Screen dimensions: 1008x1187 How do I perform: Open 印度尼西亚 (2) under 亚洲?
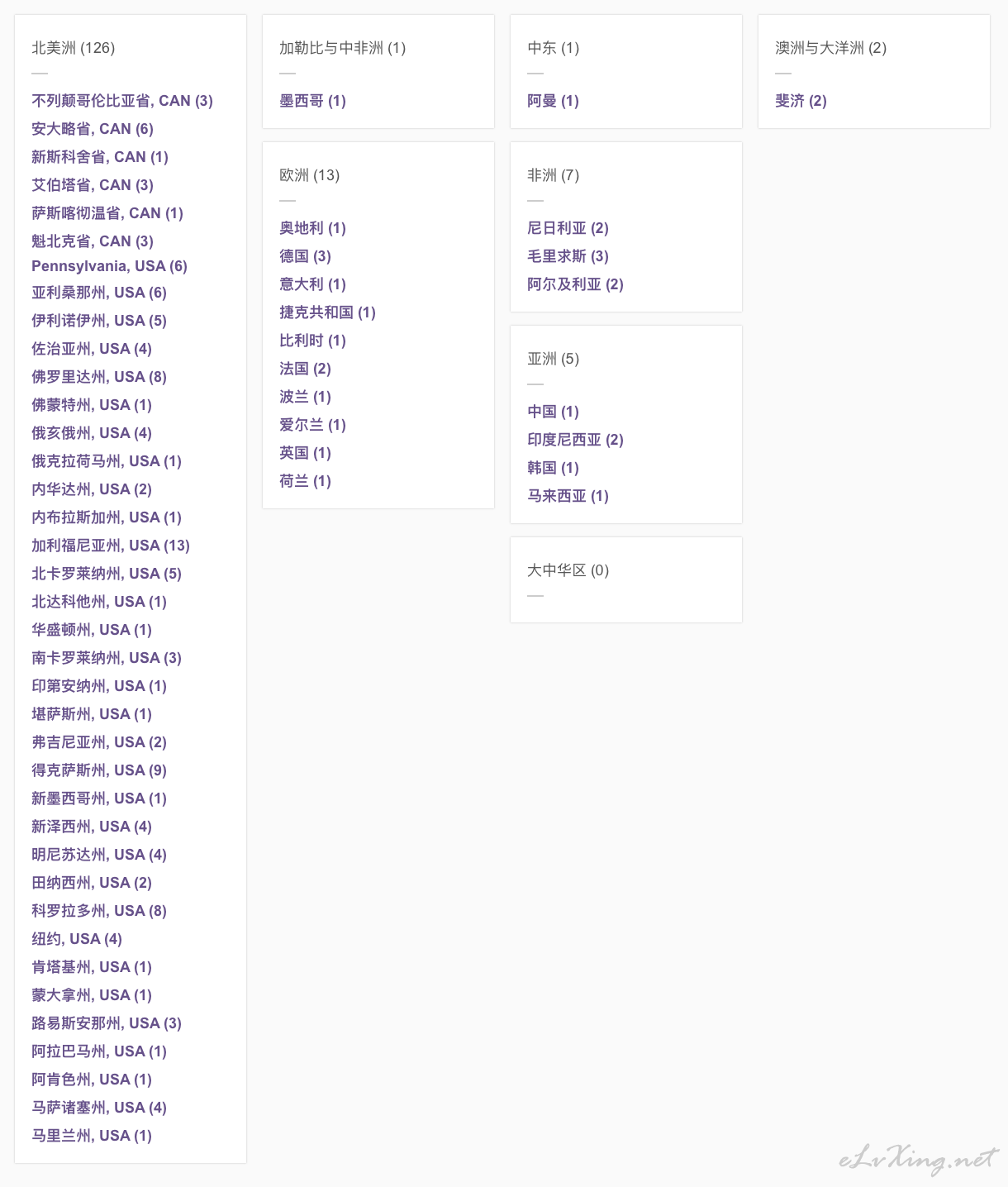[575, 440]
